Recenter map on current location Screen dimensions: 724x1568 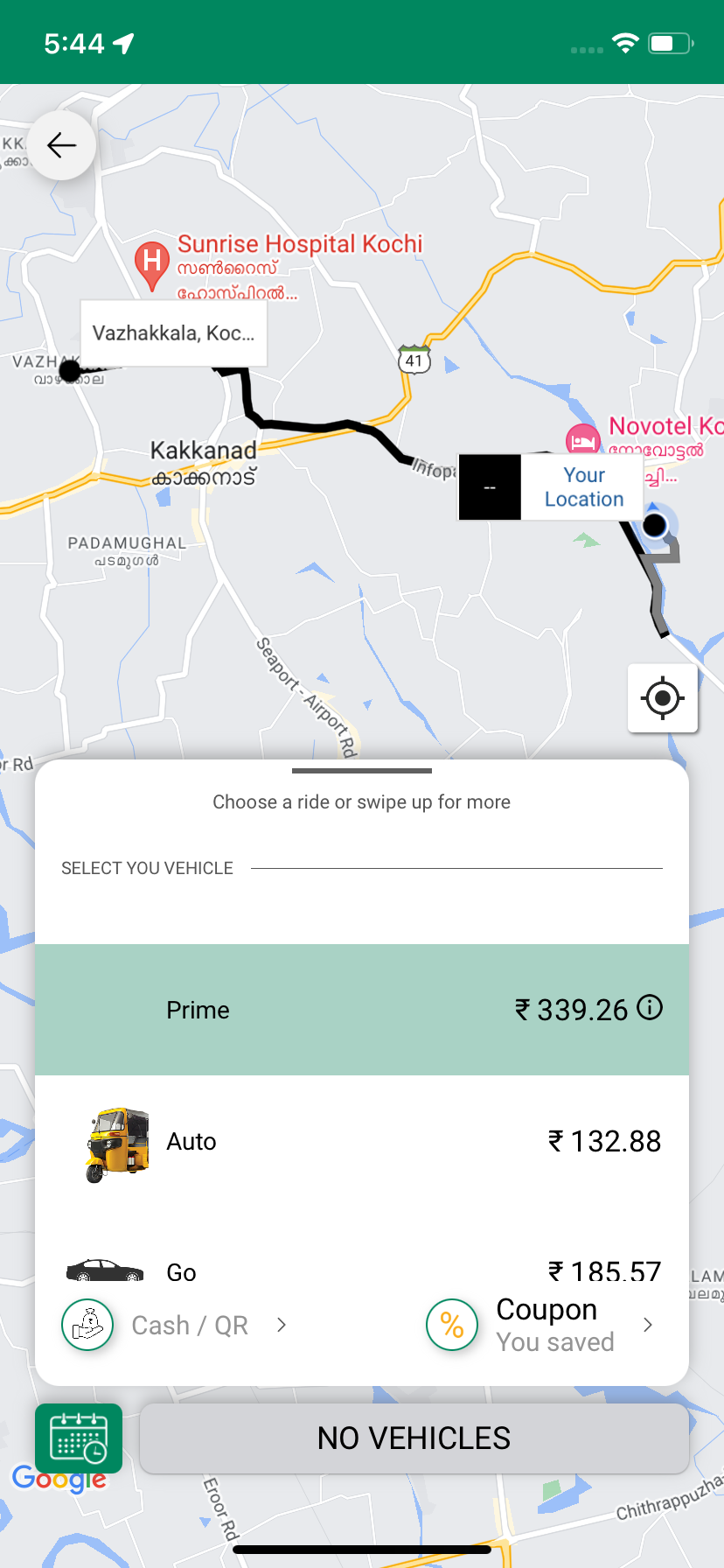pyautogui.click(x=662, y=698)
